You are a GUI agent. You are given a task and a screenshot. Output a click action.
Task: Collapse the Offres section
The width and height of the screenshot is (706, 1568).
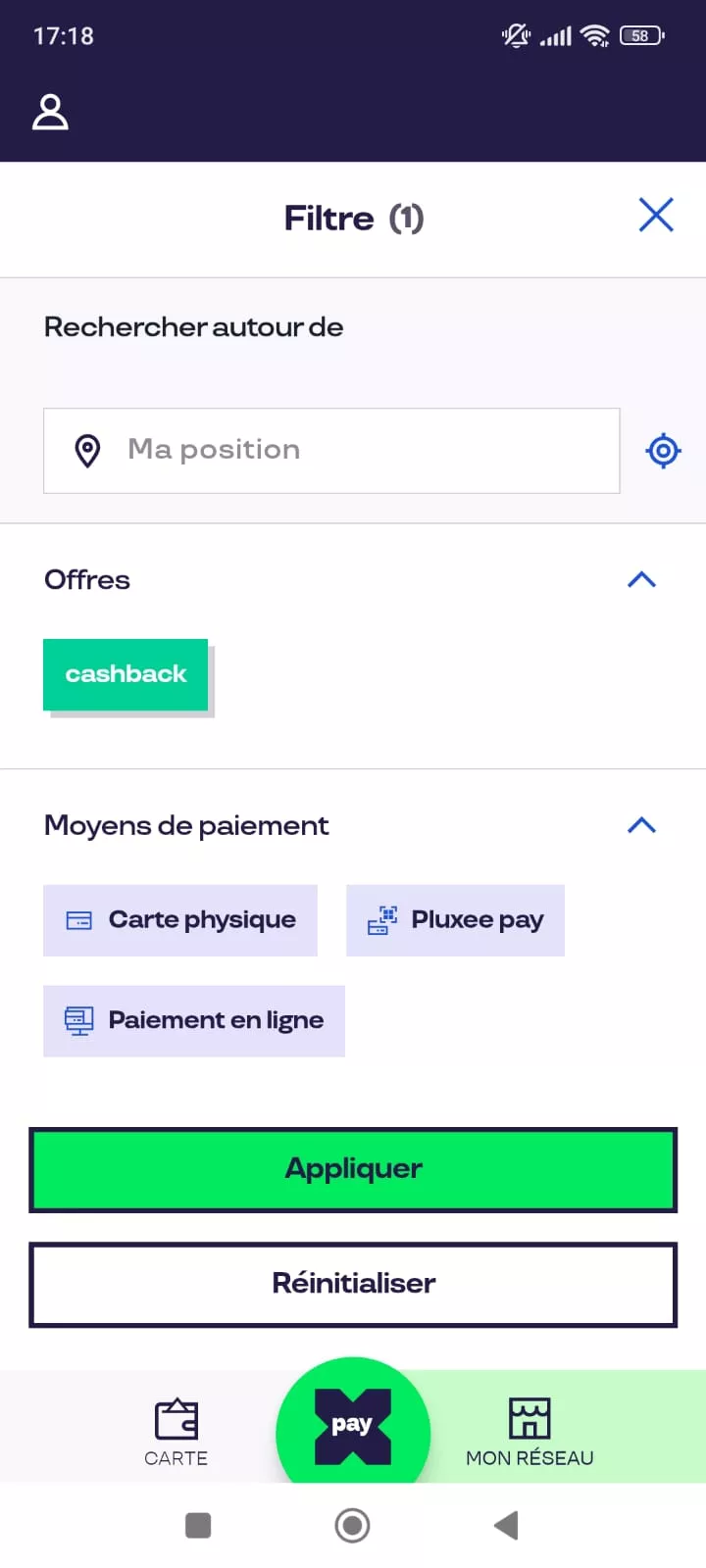pyautogui.click(x=641, y=580)
